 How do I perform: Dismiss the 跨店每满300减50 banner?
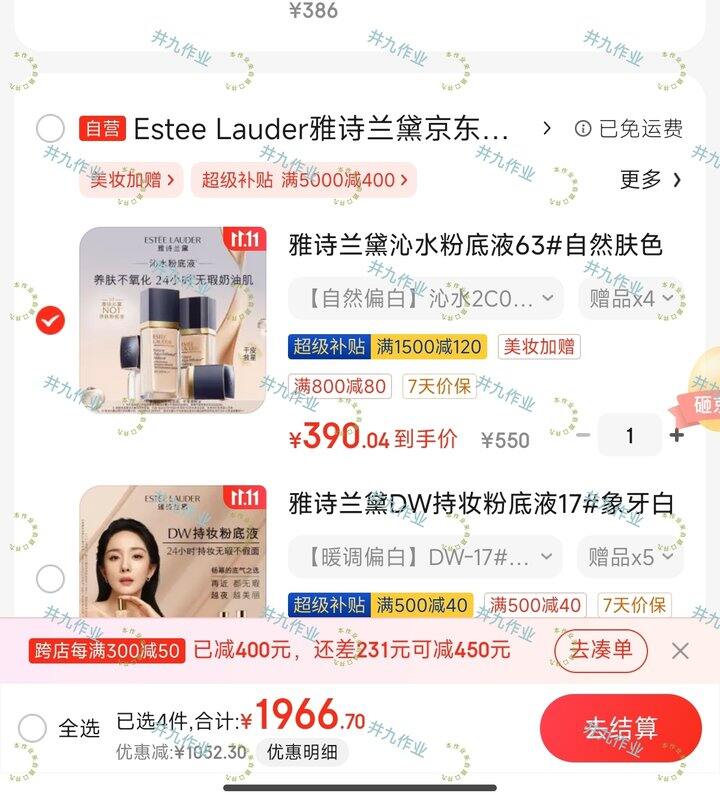point(680,651)
